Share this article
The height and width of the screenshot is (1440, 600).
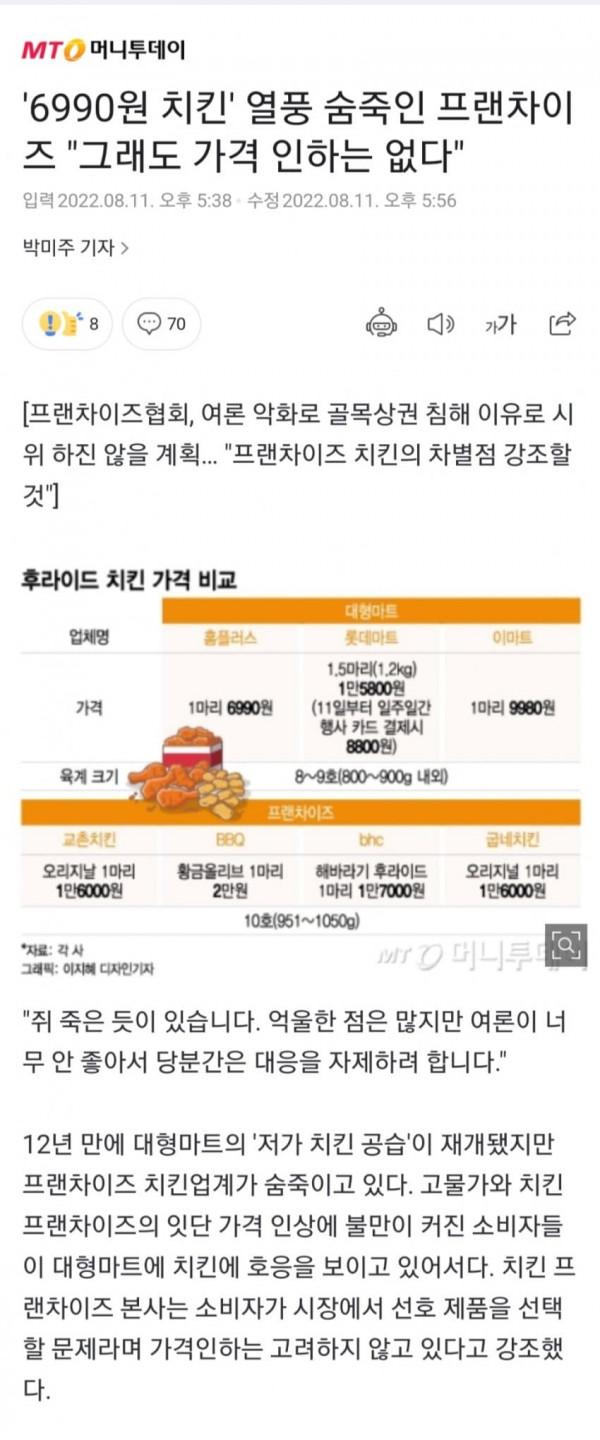coord(562,324)
